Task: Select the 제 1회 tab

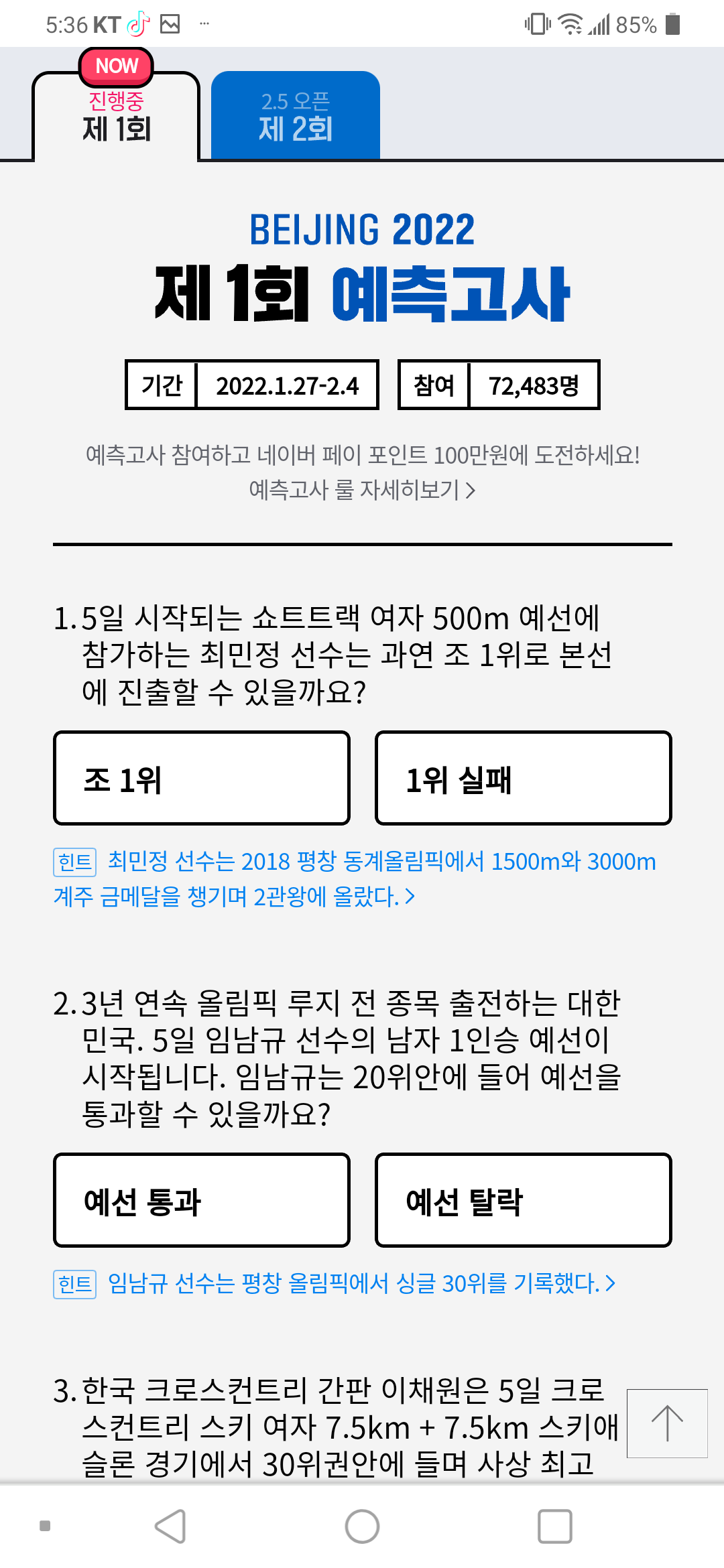Action: tap(116, 117)
